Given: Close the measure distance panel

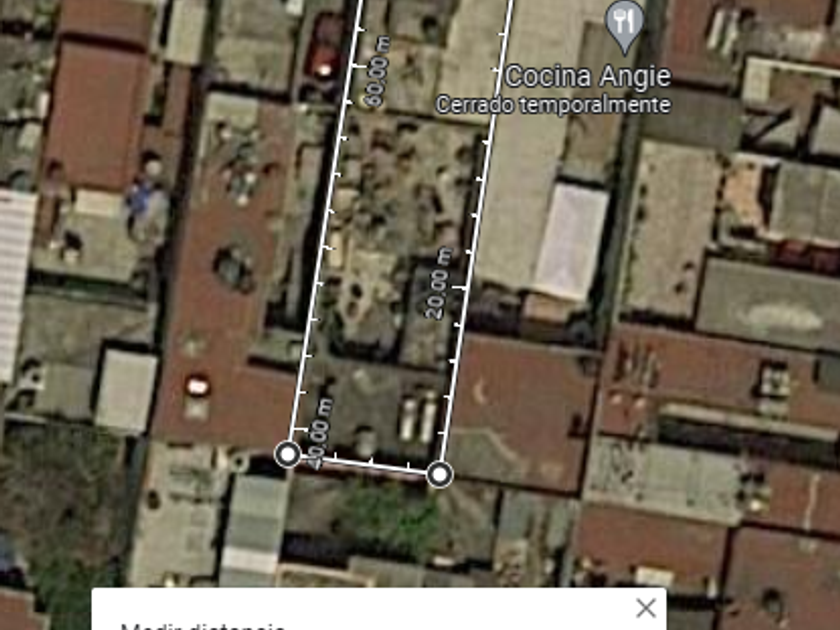Looking at the screenshot, I should 646,608.
